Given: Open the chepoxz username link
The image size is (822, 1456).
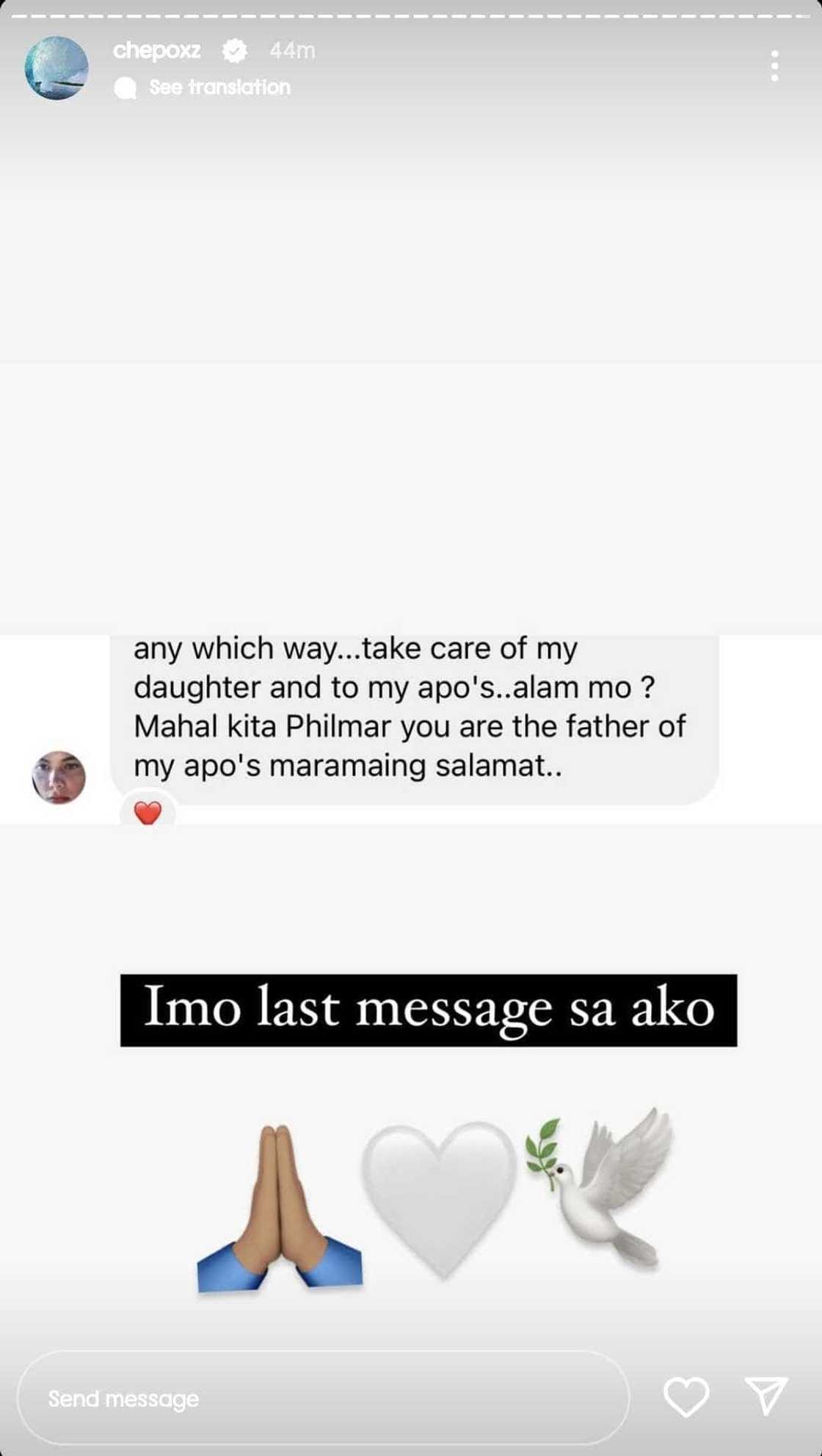Looking at the screenshot, I should click(x=156, y=51).
